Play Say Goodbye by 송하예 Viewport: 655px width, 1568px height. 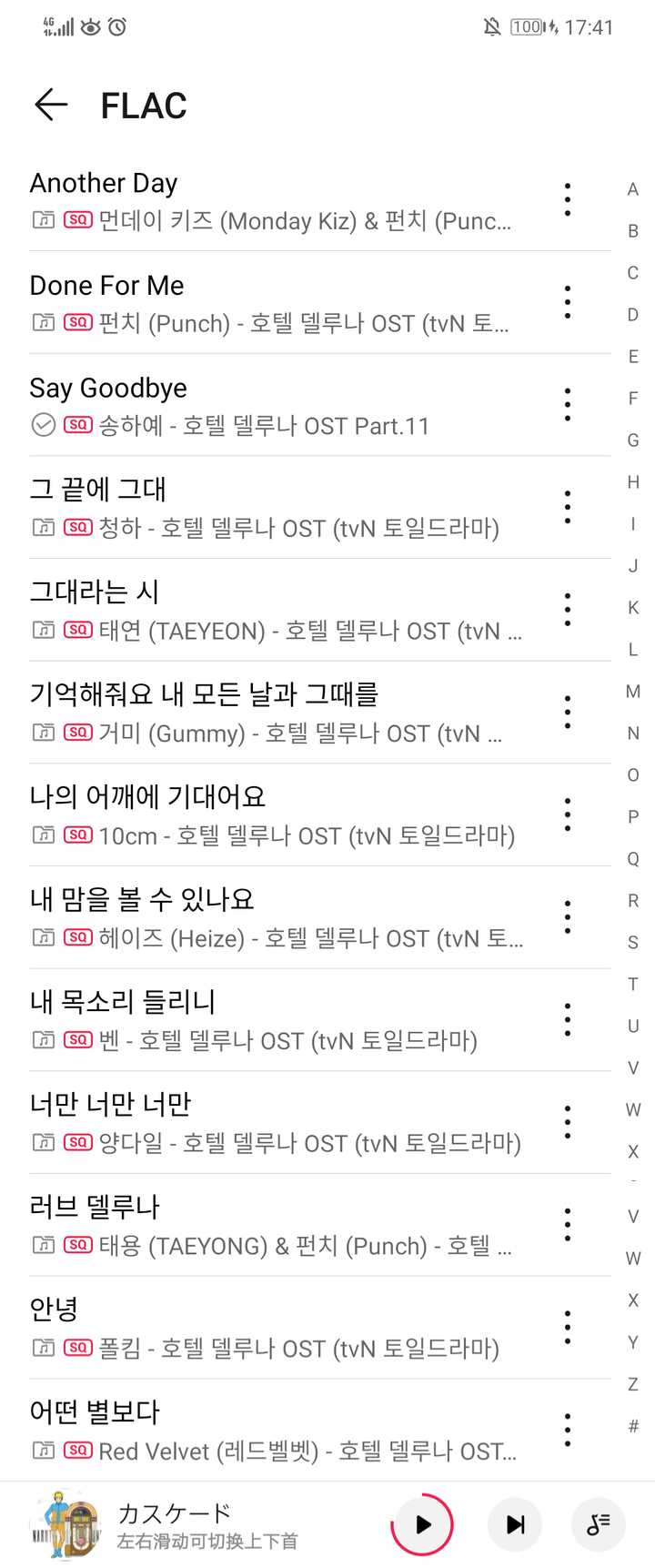[x=273, y=406]
